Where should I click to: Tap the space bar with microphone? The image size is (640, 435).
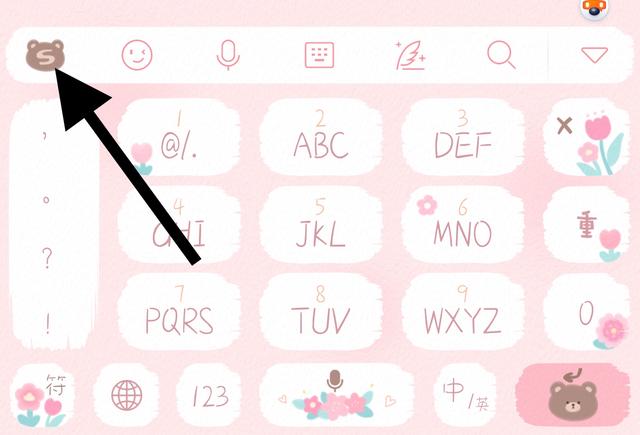point(336,398)
